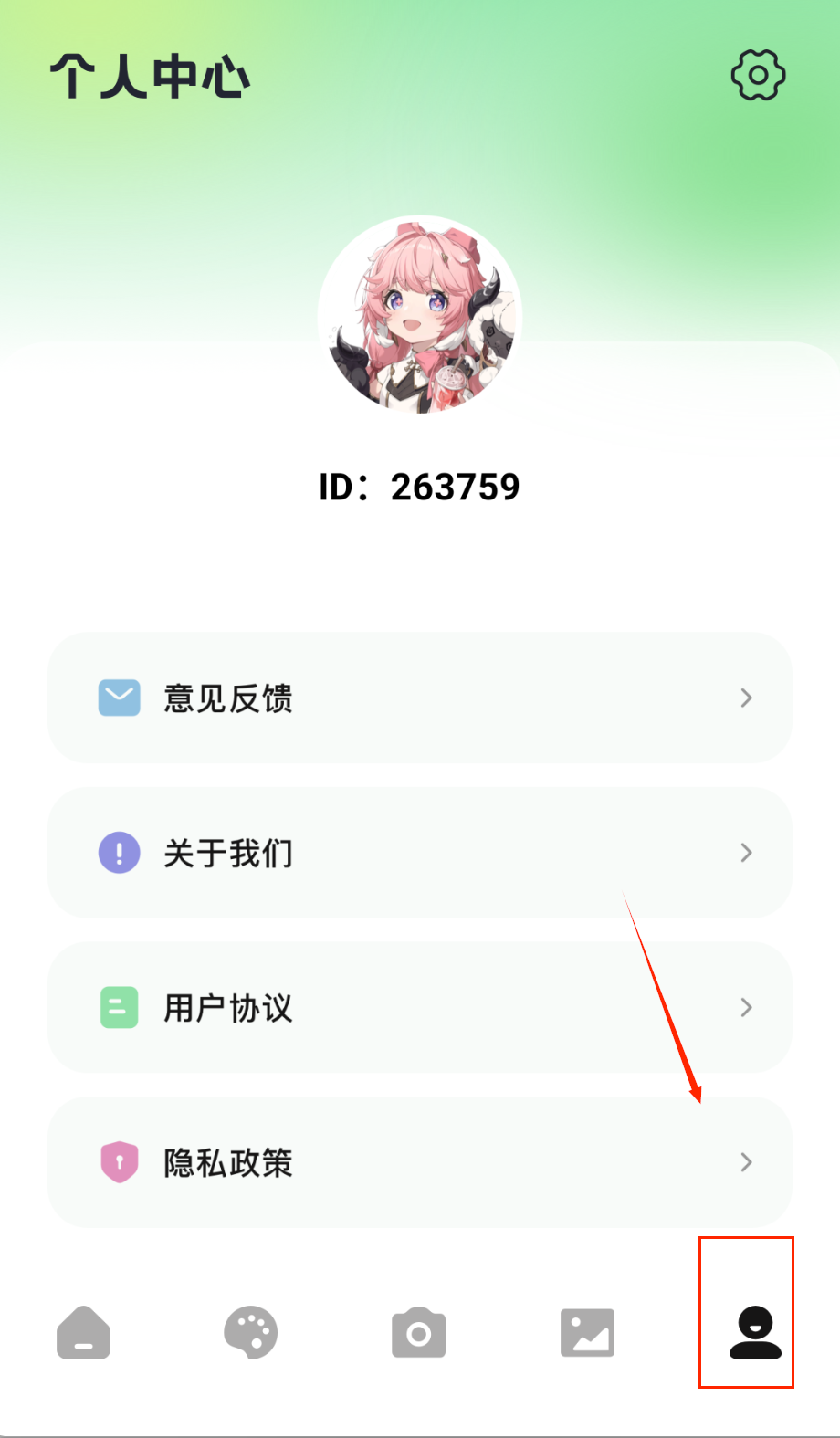Viewport: 840px width, 1438px height.
Task: Tap the profile tab in bottom bar
Action: pyautogui.click(x=755, y=1333)
